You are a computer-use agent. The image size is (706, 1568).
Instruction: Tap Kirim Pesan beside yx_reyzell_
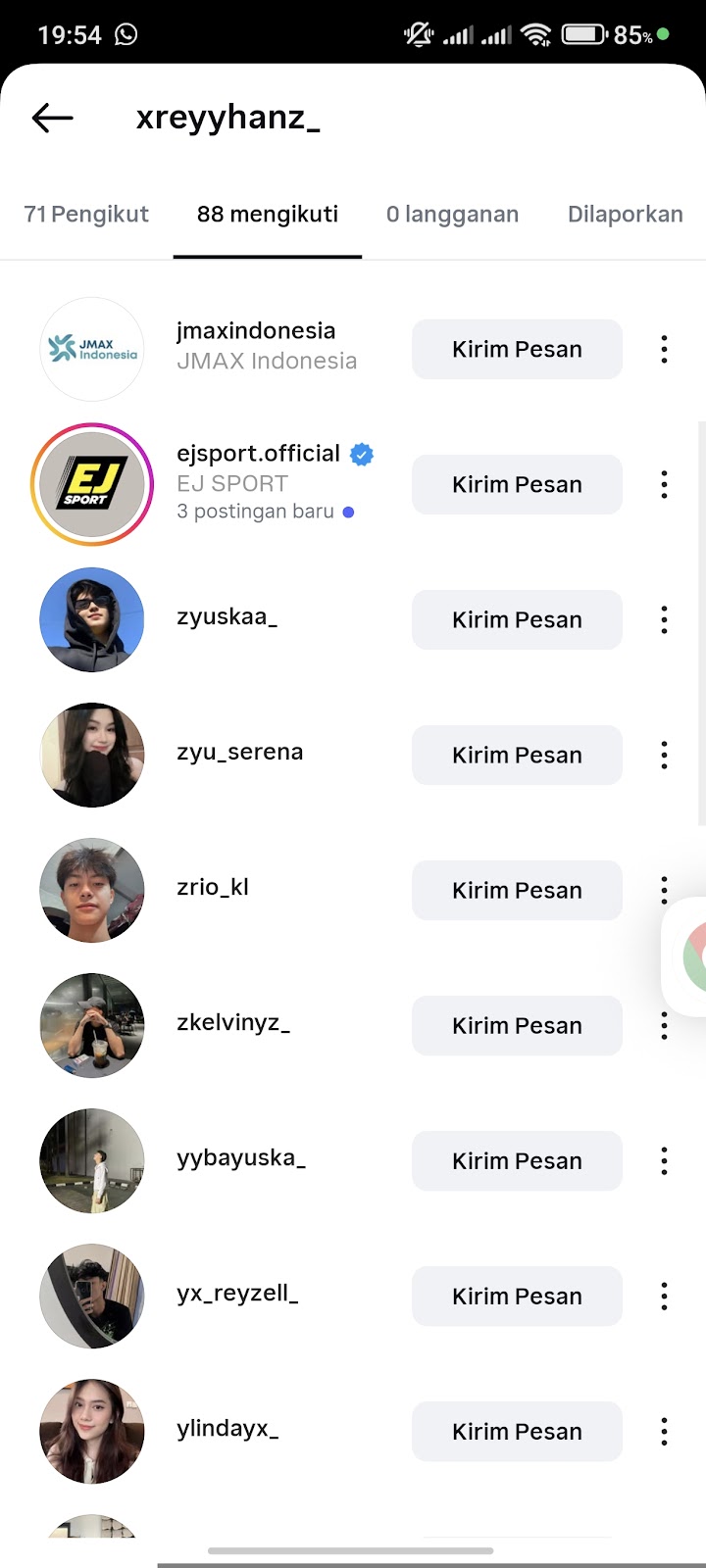(517, 1296)
